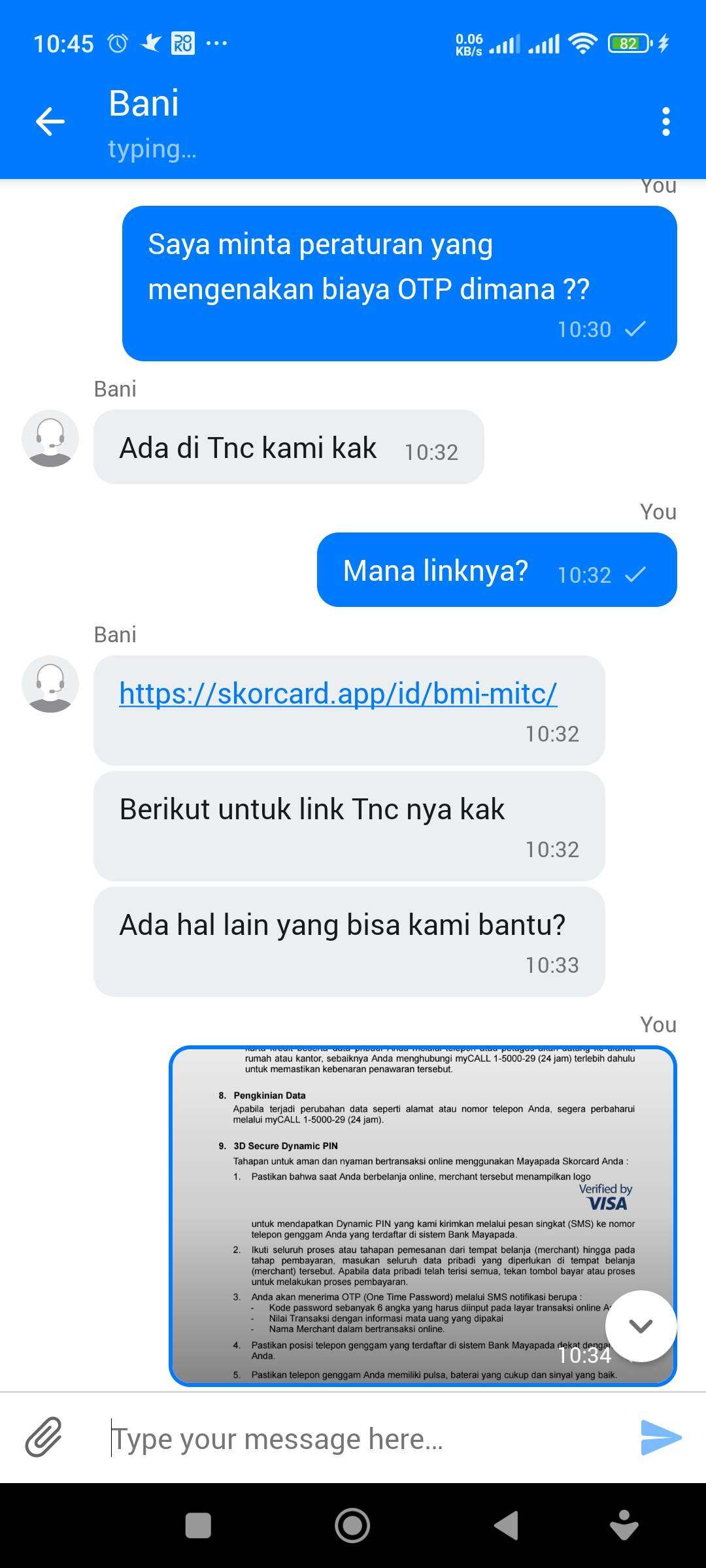Go back using the header arrow
This screenshot has height=1568, width=706.
click(x=50, y=122)
